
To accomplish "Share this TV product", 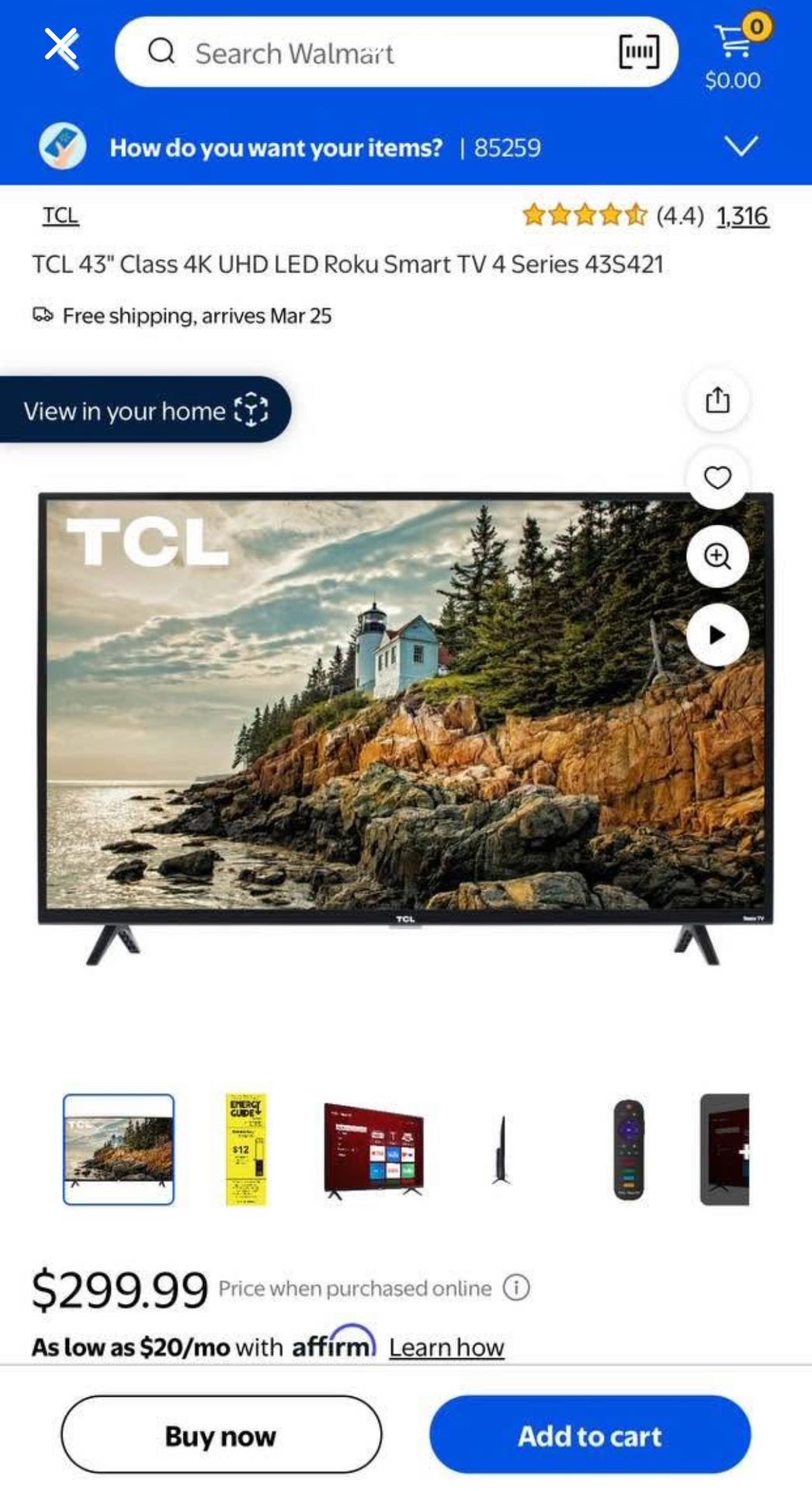I will (717, 400).
